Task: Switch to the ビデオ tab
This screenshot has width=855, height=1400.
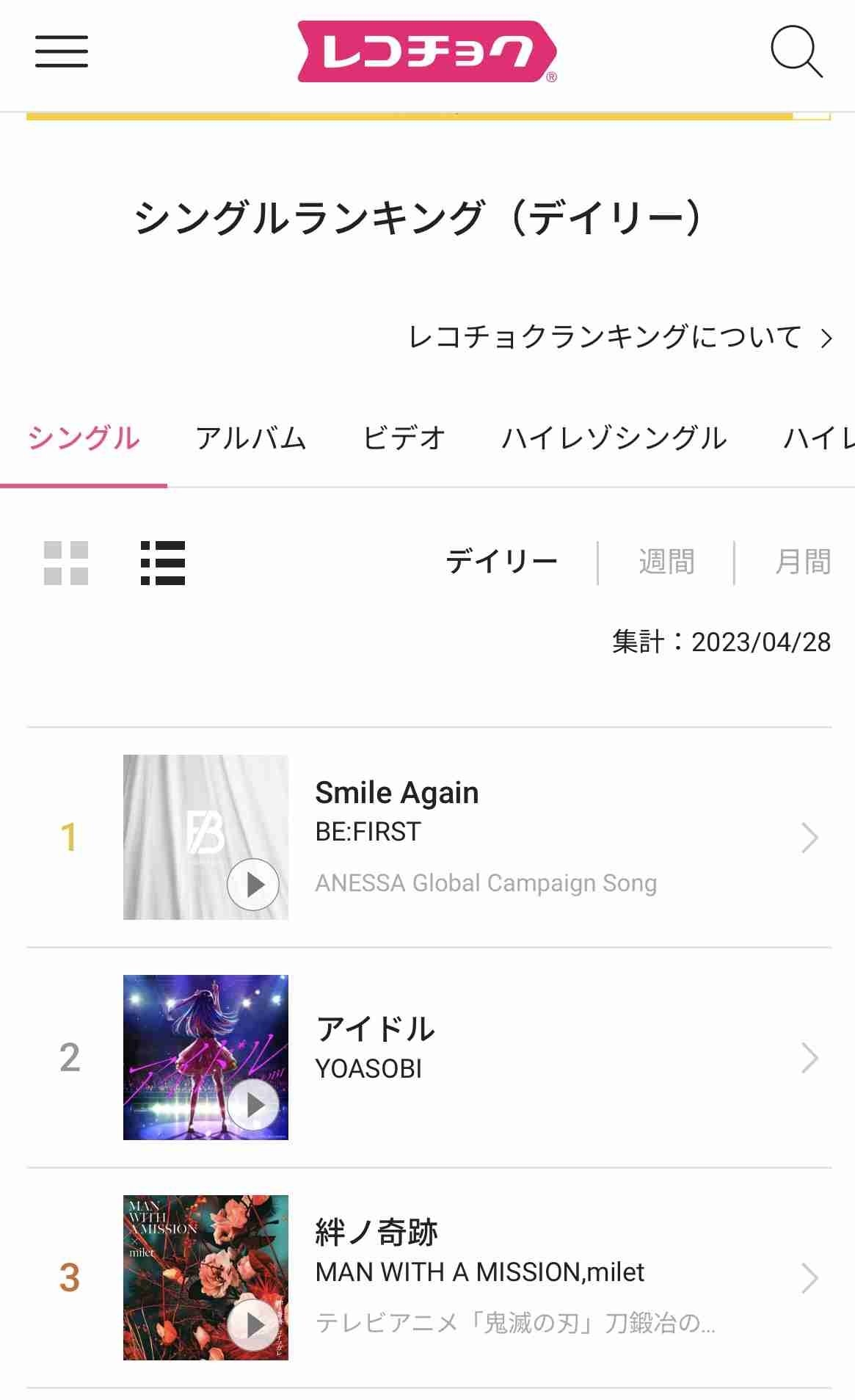Action: 404,438
